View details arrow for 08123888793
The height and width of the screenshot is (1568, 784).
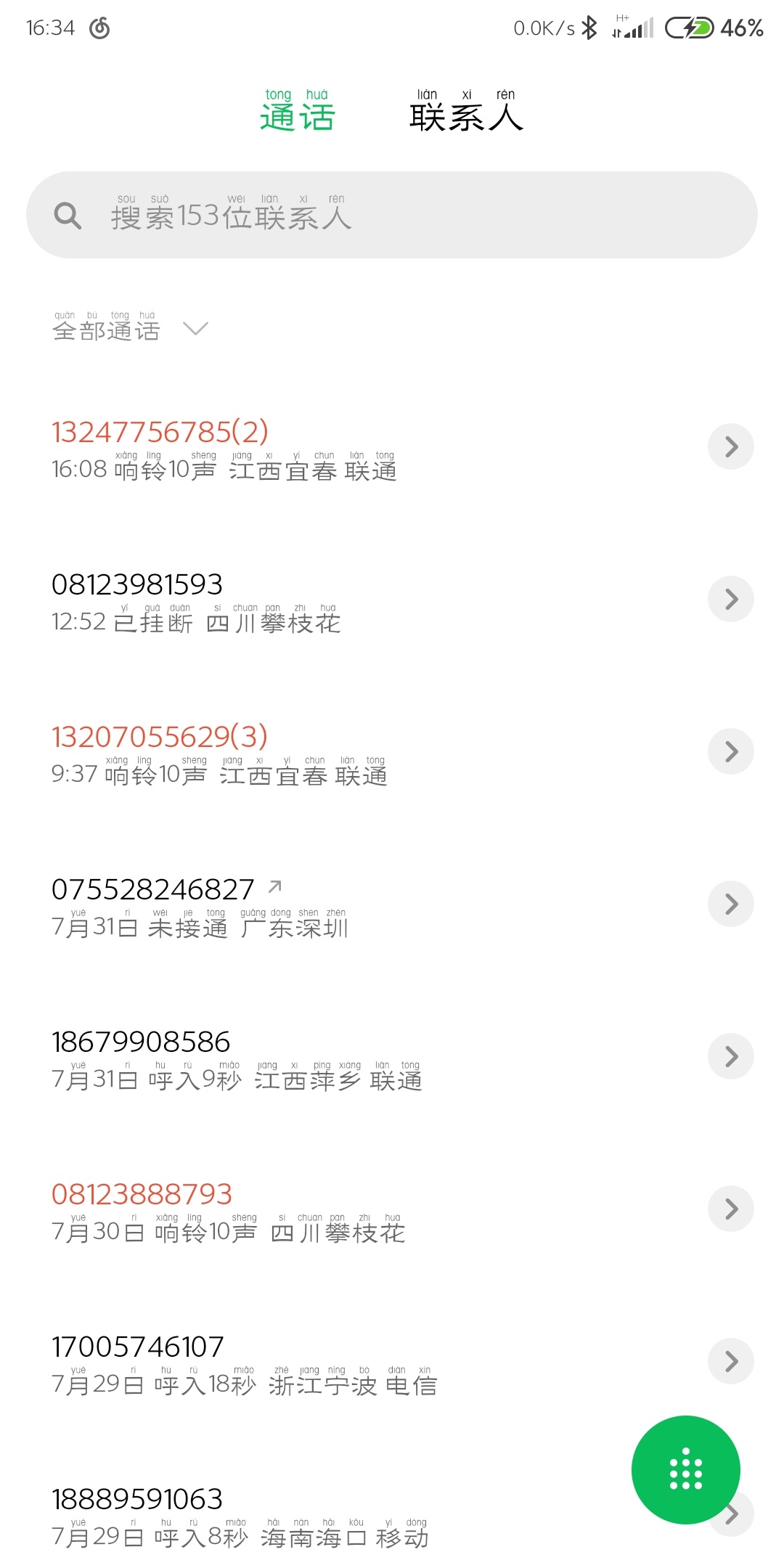pos(731,1209)
